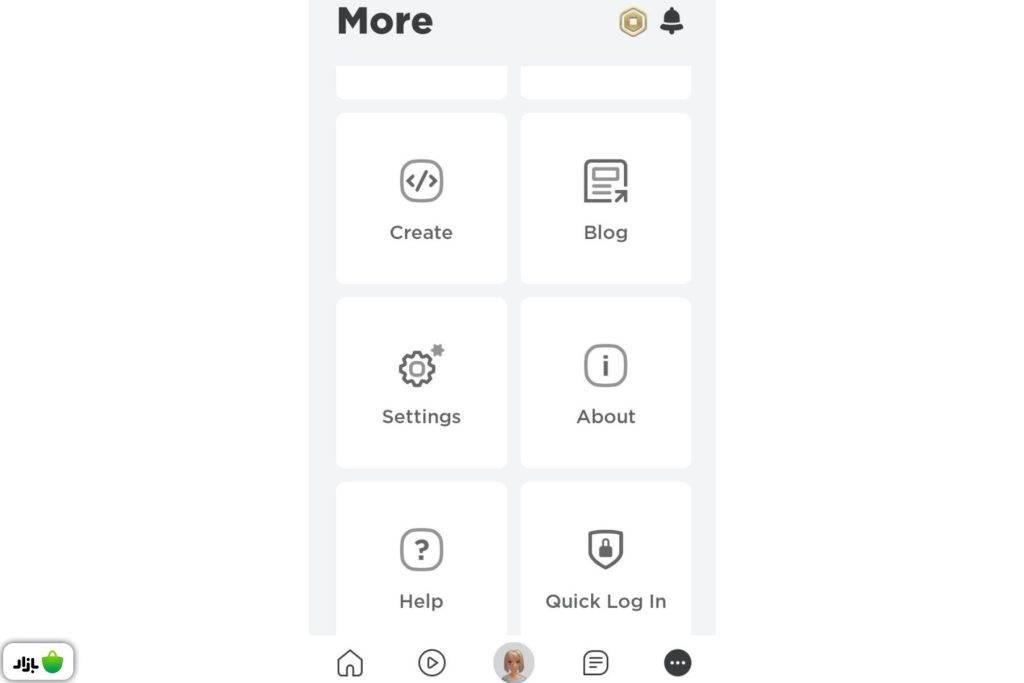Viewport: 1024px width, 683px height.
Task: Open the notifications bell
Action: coord(672,21)
